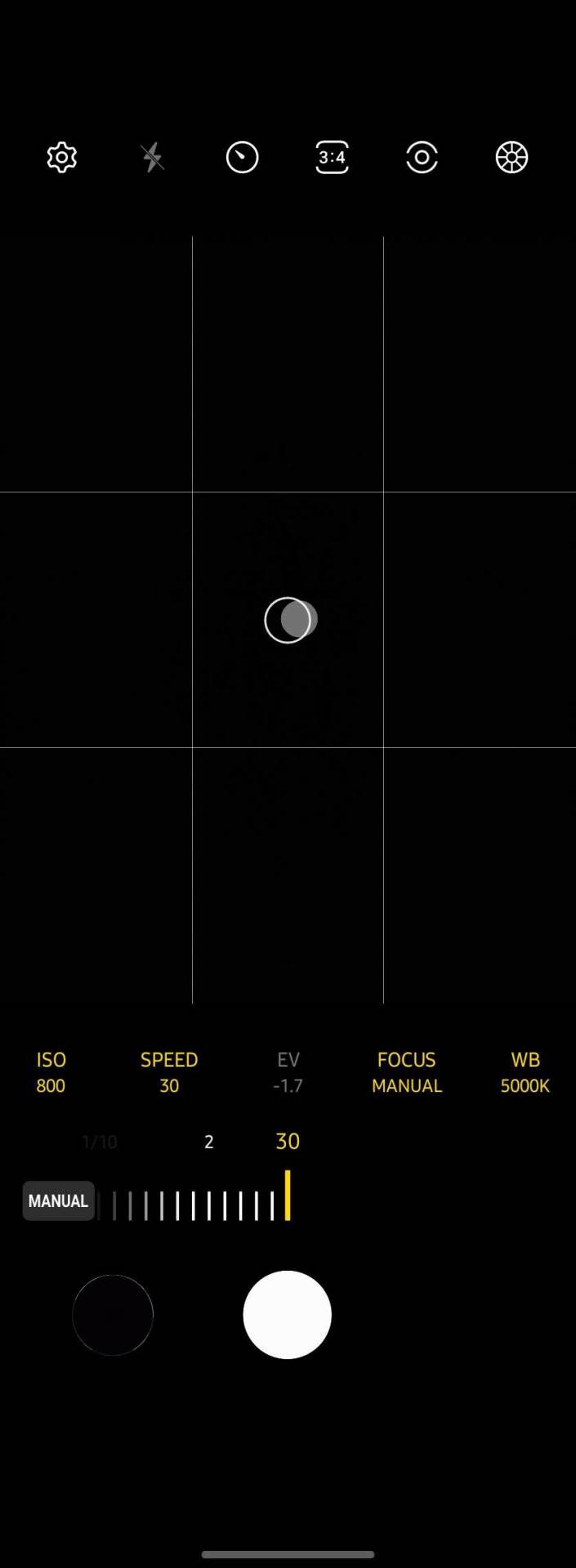Open the timer options
This screenshot has width=576, height=1568.
242,158
